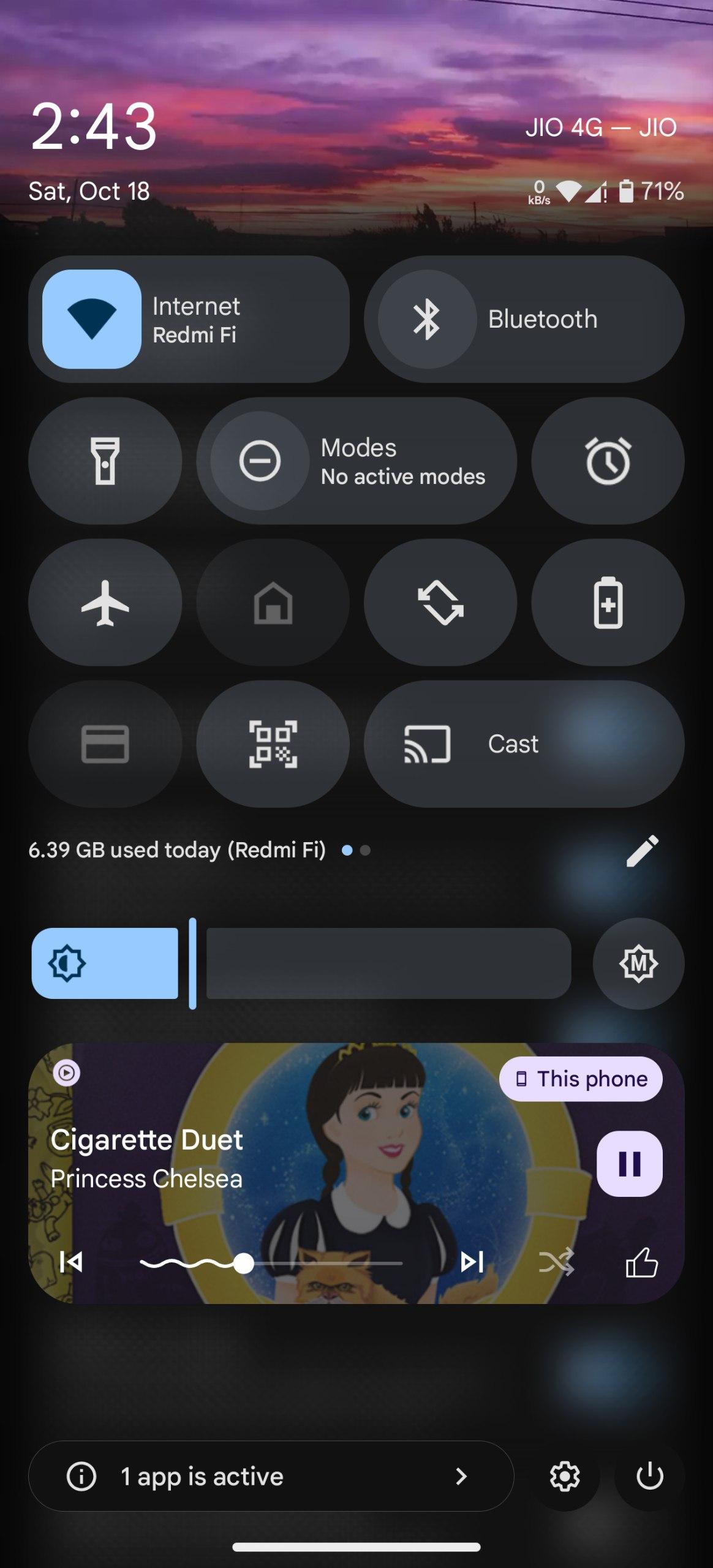The height and width of the screenshot is (1568, 713).
Task: Toggle the Internet Wi-Fi tile
Action: pos(92,319)
